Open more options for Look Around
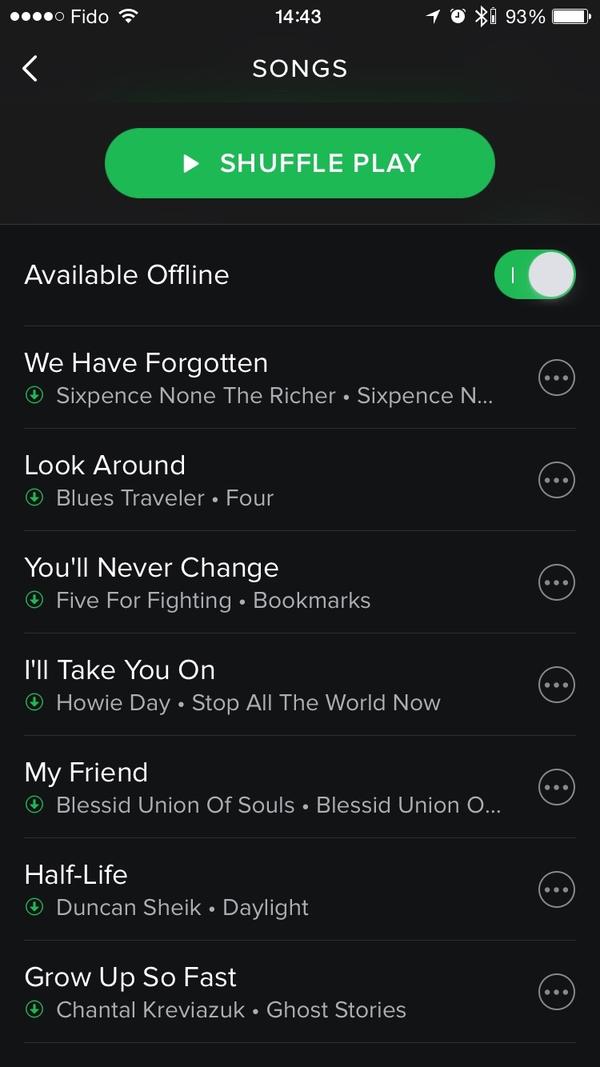 [x=556, y=480]
